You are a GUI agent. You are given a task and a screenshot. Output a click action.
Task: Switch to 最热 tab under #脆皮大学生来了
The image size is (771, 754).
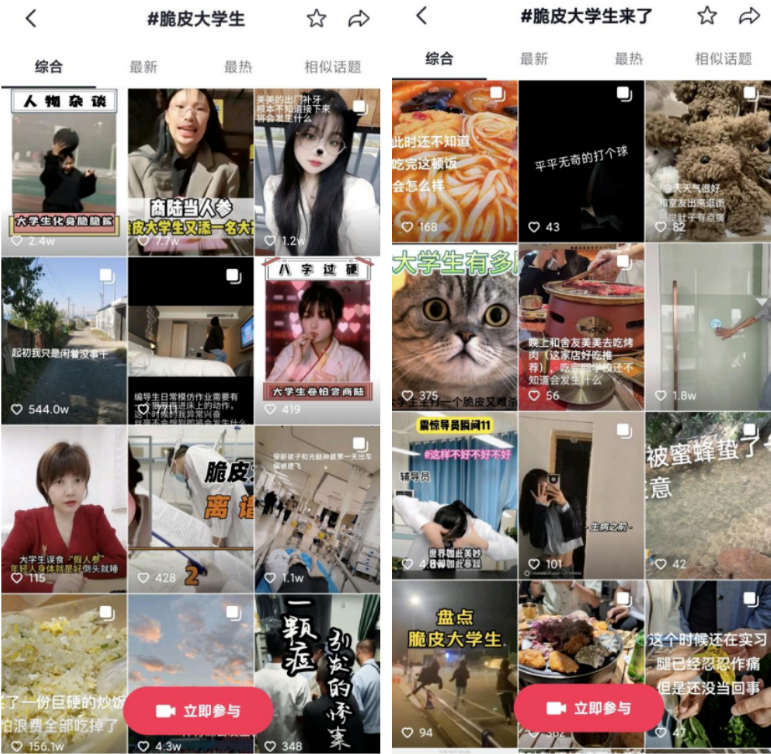pos(629,59)
